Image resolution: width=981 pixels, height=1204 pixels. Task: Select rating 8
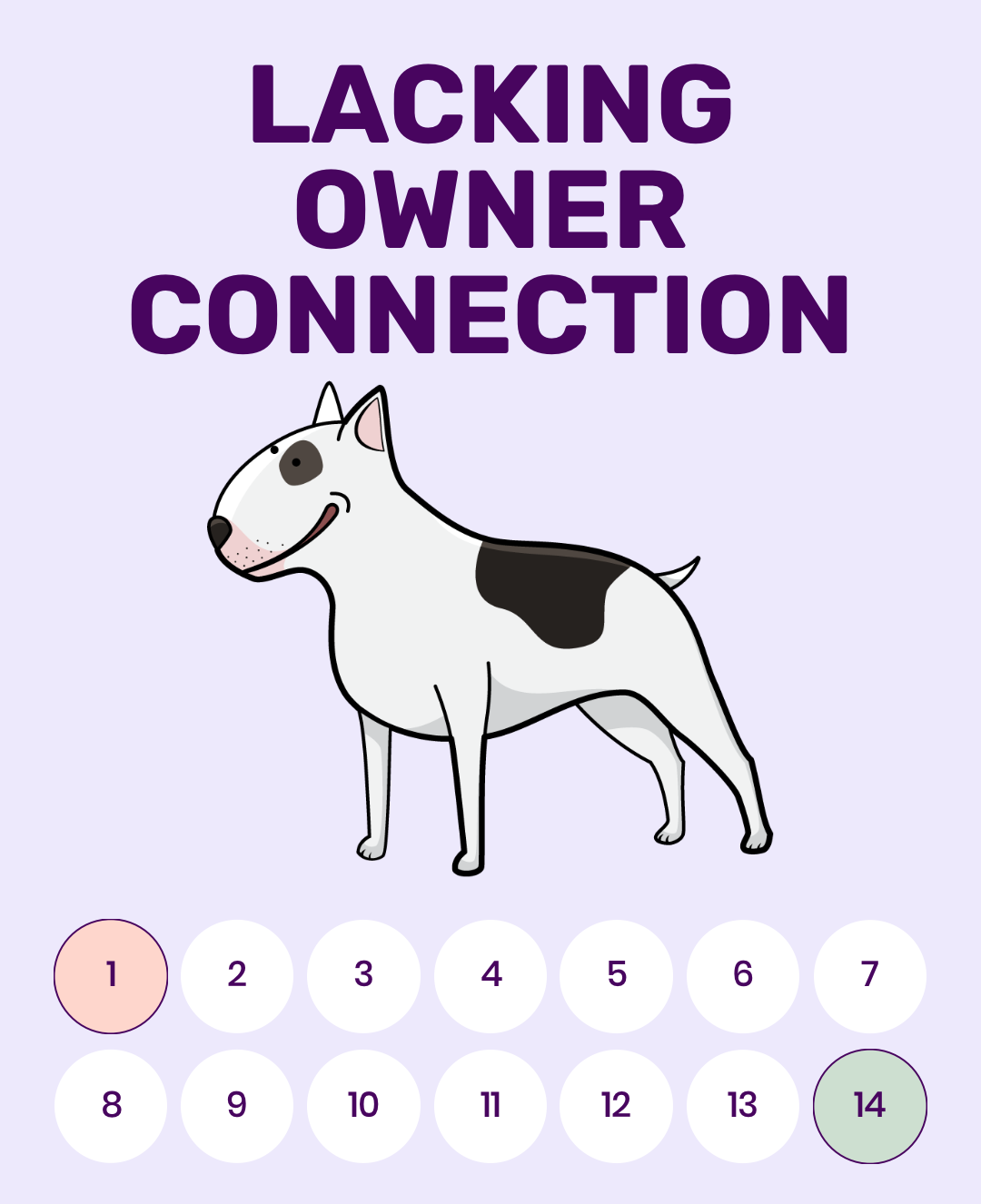(x=111, y=1106)
